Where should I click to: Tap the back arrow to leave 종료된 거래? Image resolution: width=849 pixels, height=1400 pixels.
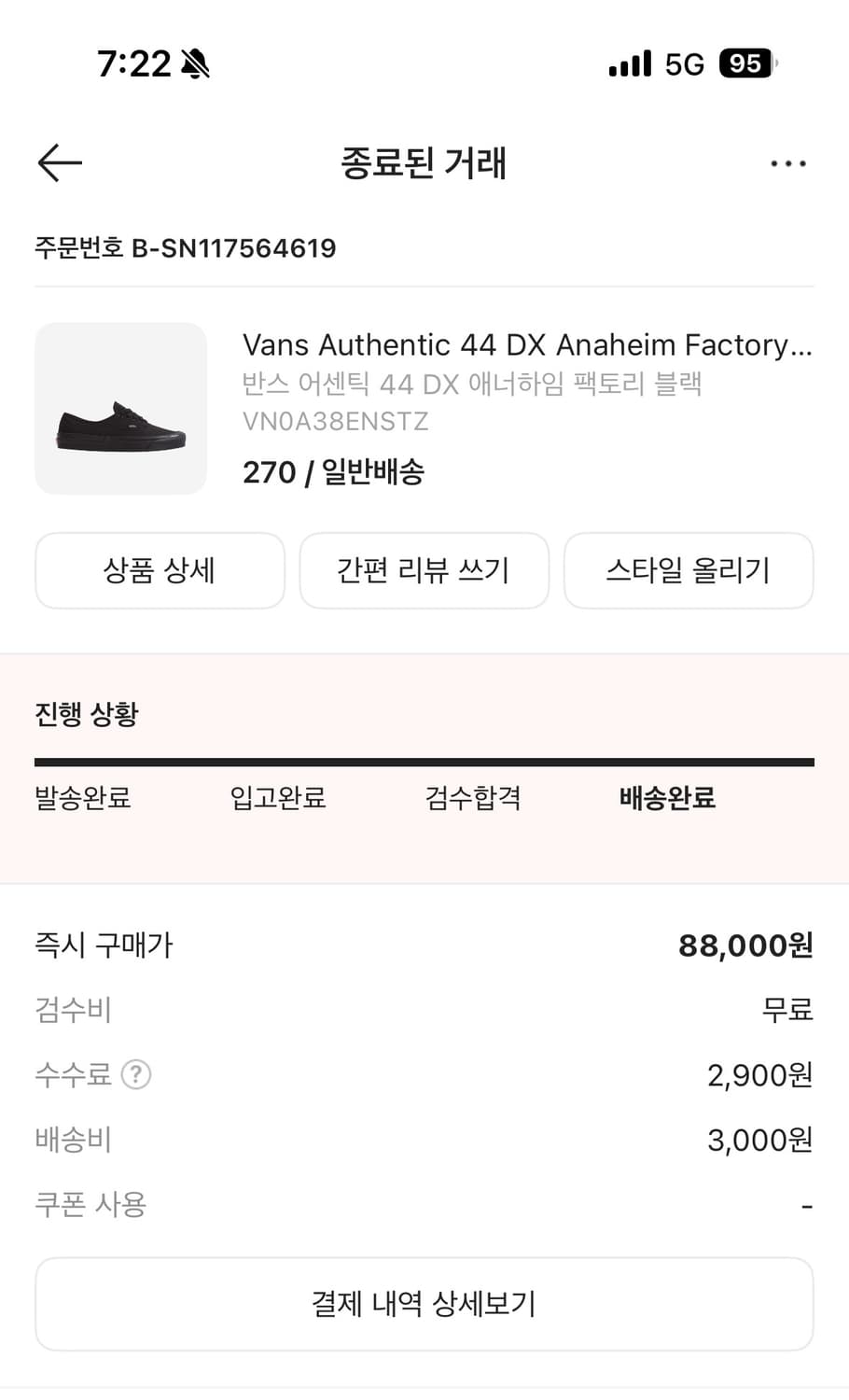click(59, 162)
